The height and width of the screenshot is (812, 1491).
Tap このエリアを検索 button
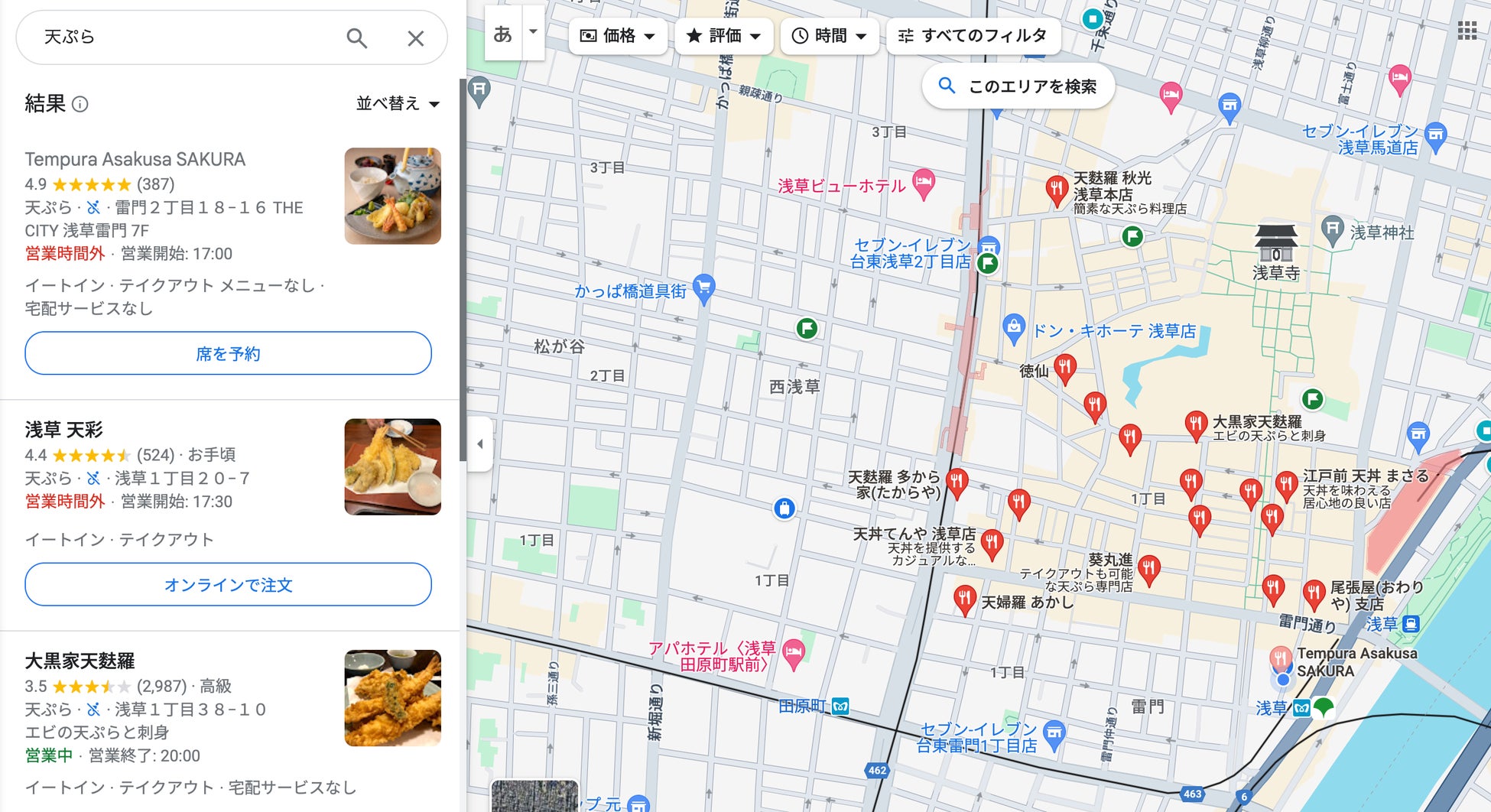point(1018,86)
